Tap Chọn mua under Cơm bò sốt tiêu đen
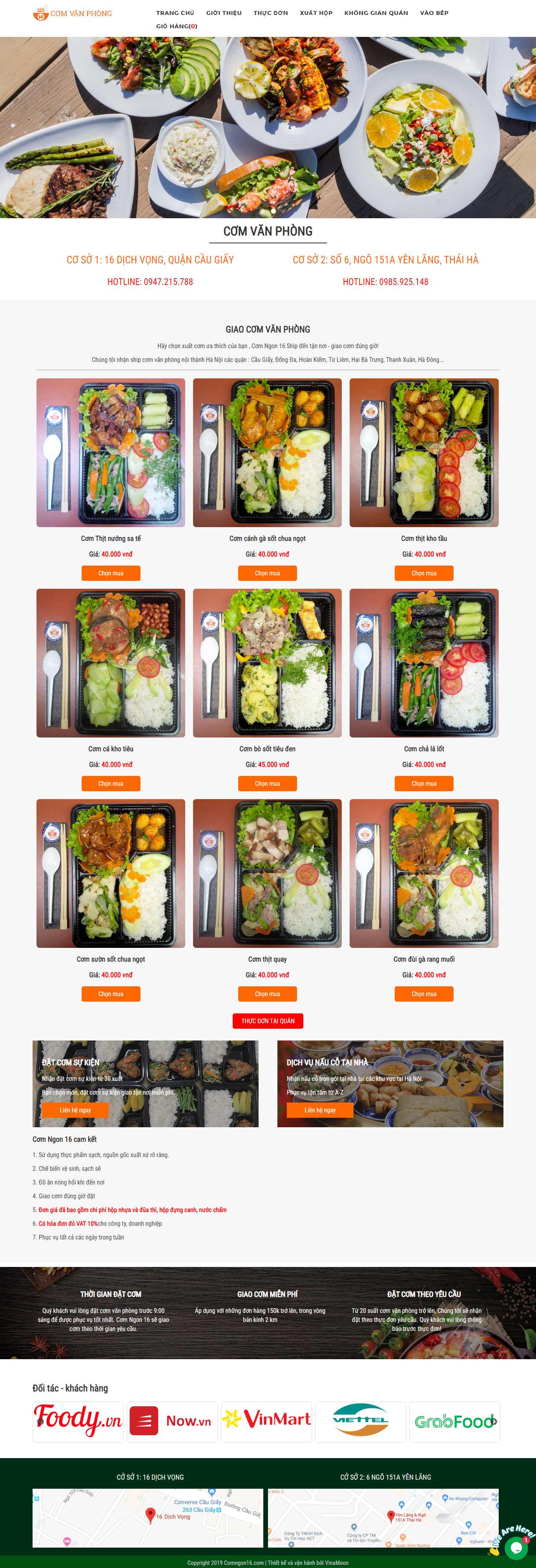This screenshot has width=536, height=1568. [x=267, y=783]
